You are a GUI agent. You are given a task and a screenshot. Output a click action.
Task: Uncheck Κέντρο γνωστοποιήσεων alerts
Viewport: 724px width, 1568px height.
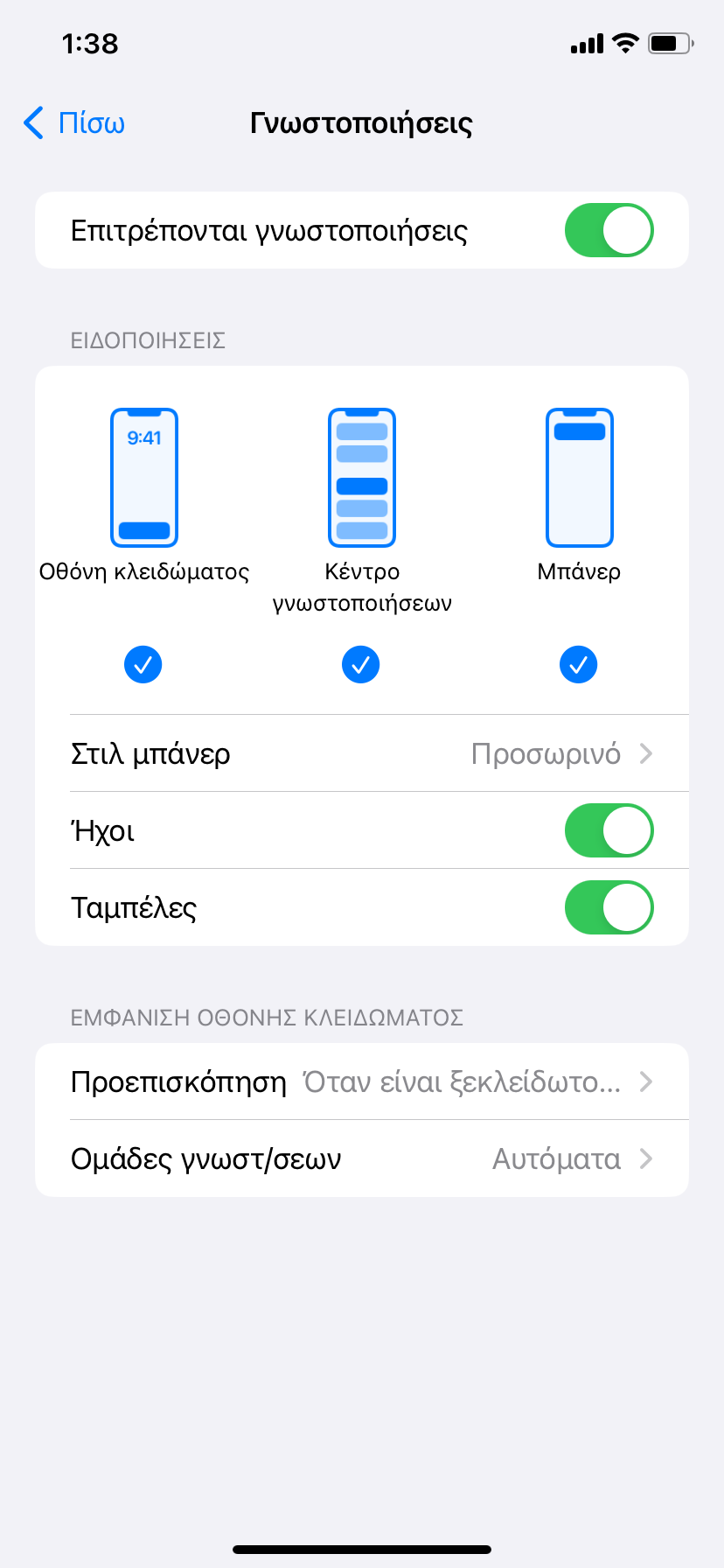361,664
